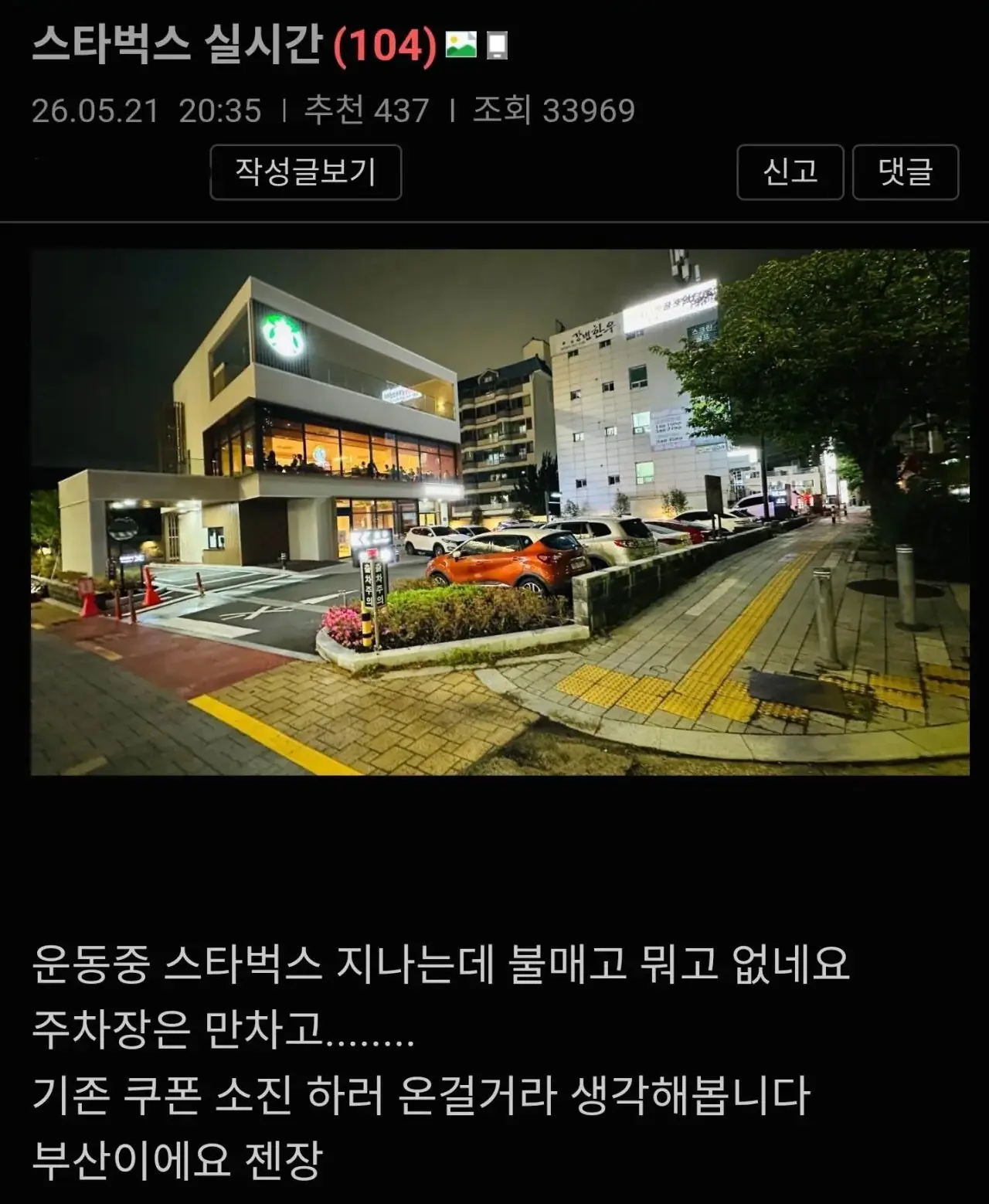Viewport: 989px width, 1204px height.
Task: Jump to comments with 댓글 button
Action: (906, 172)
